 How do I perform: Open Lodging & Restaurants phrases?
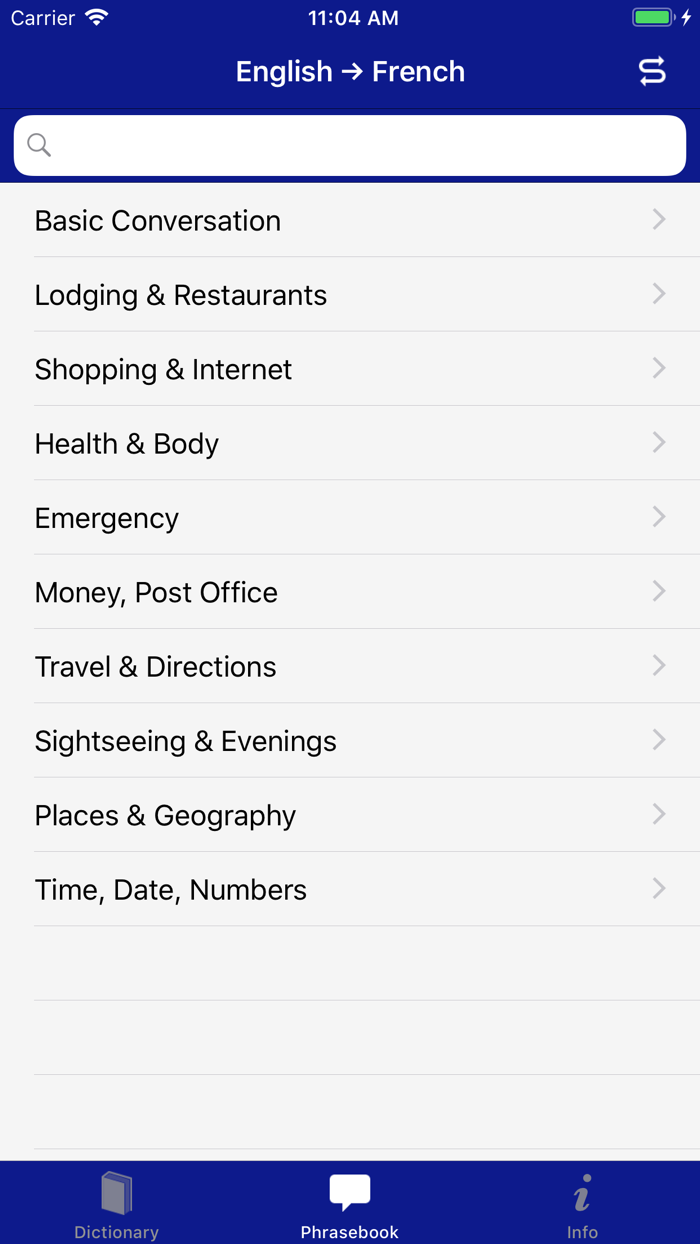click(350, 295)
